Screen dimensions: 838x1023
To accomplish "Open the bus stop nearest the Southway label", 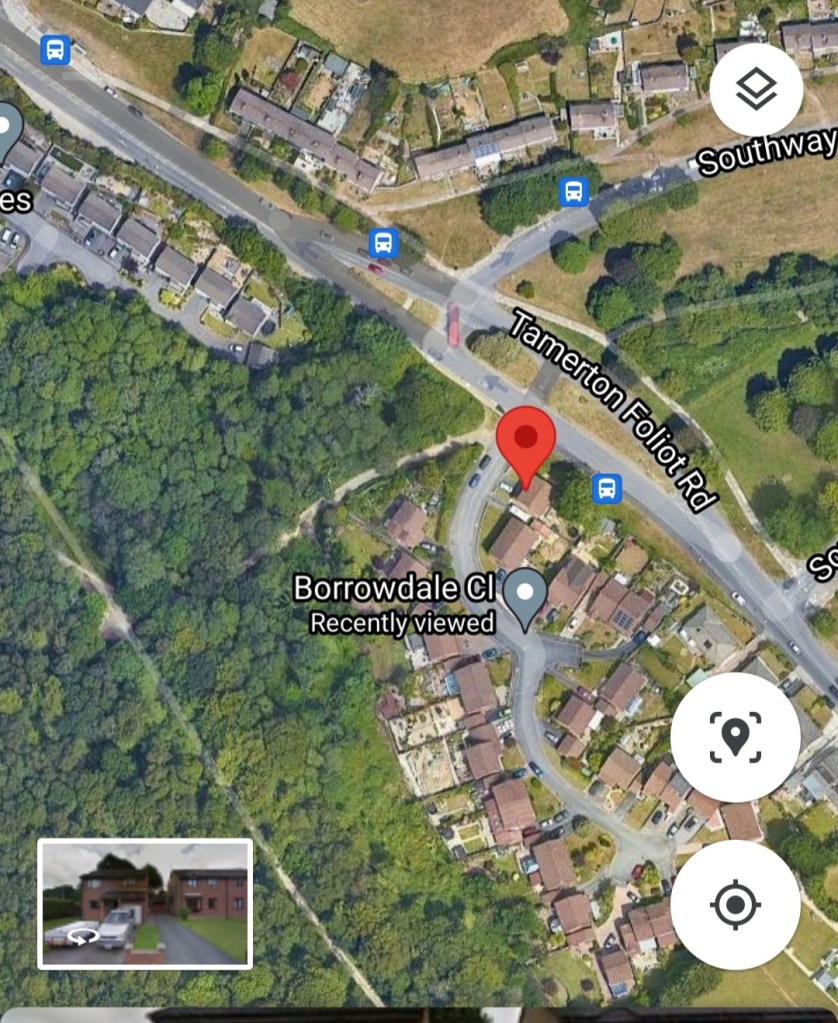I will tap(573, 190).
